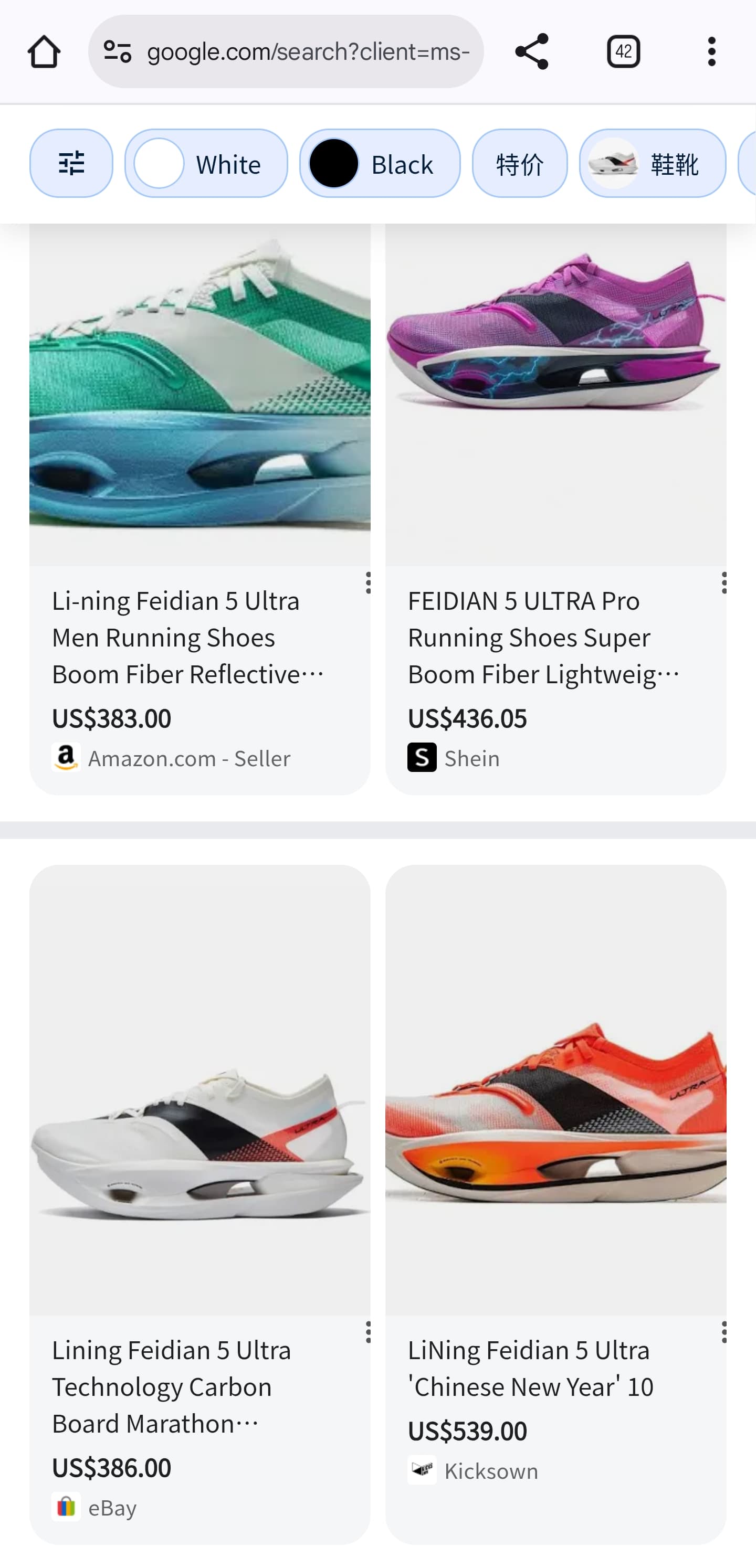Screen dimensions: 756x1568
Task: Open FEIDIAN 5 ULTRA Pro Shein listing
Action: point(542,637)
